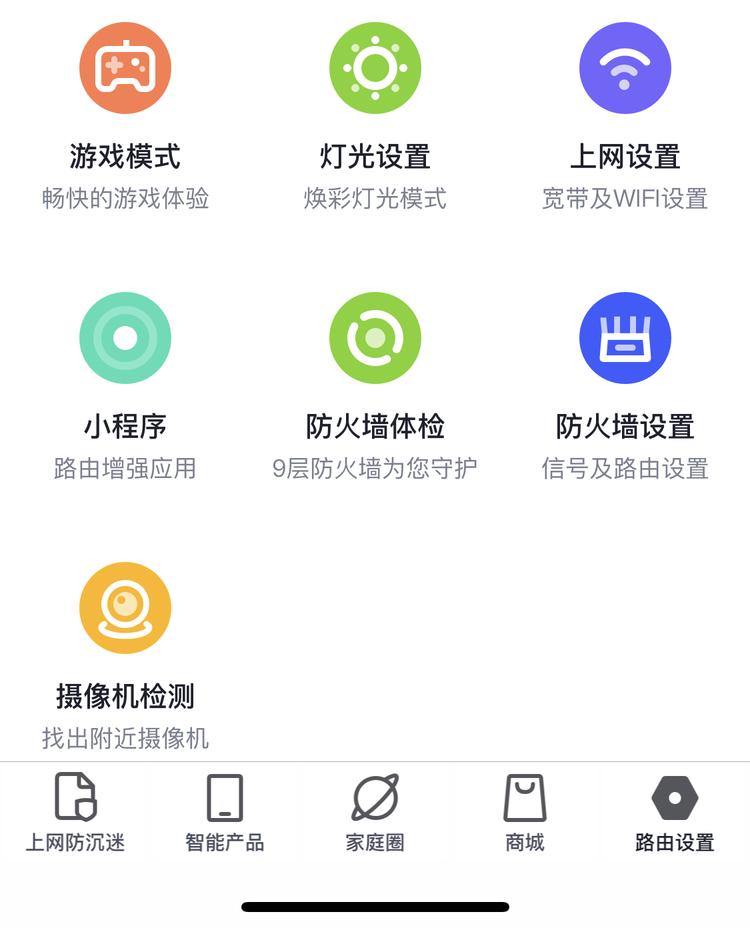Tap the 防火墙设置 text label
Viewport: 750px width, 928px height.
coord(625,425)
